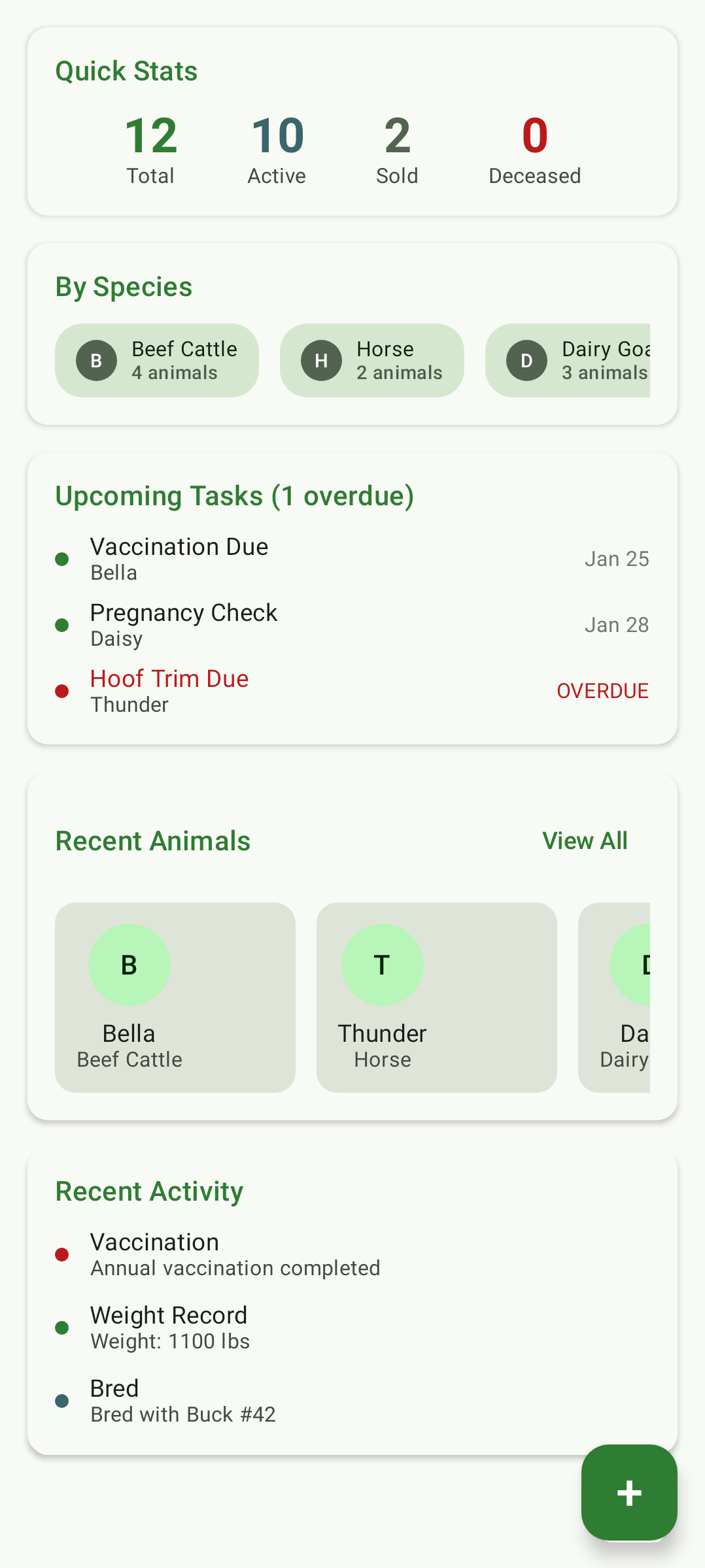The height and width of the screenshot is (1568, 705).
Task: Tap Bella's avatar circle
Action: tap(129, 964)
